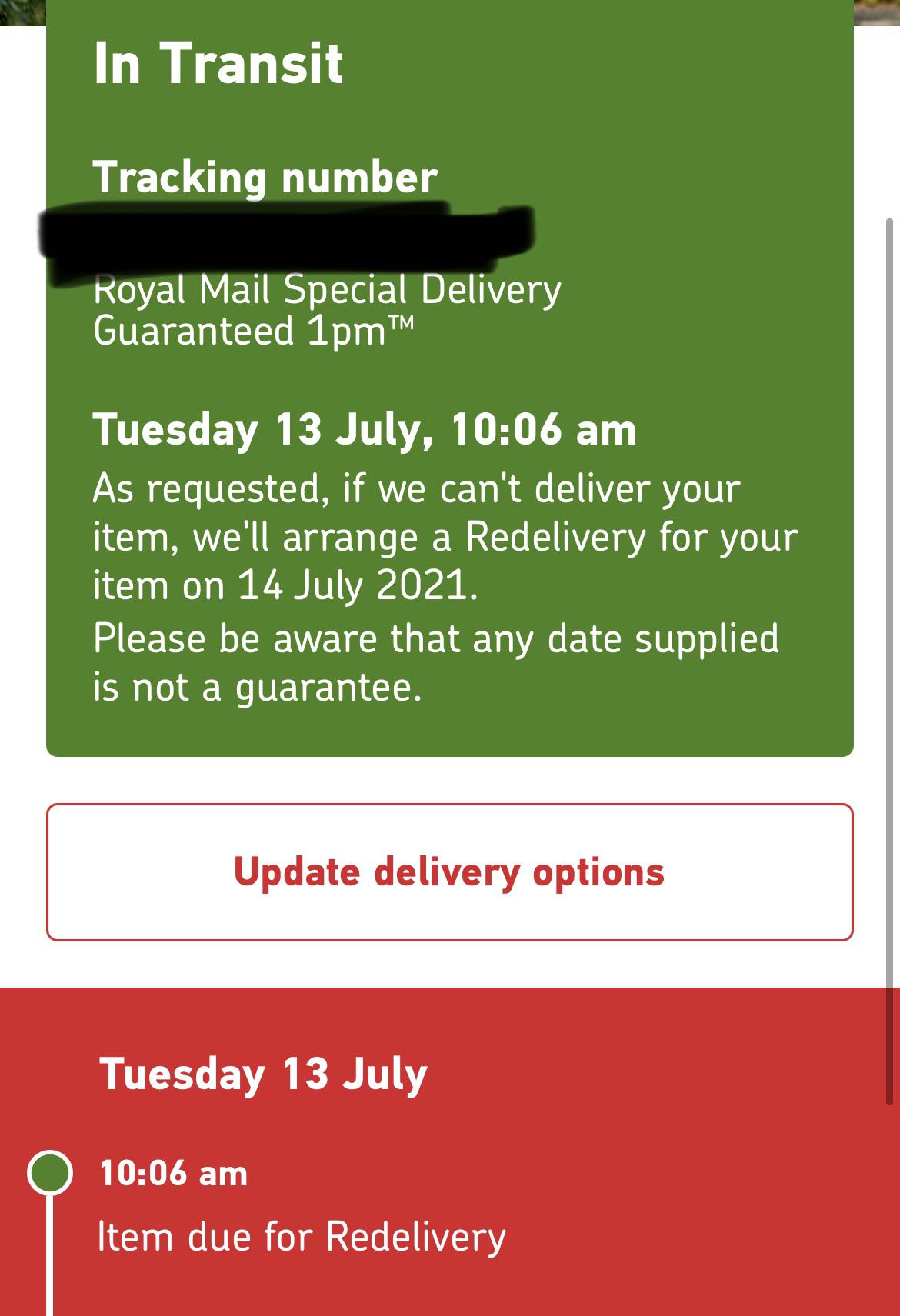900x1316 pixels.
Task: Tap Update delivery options button
Action: 449,871
